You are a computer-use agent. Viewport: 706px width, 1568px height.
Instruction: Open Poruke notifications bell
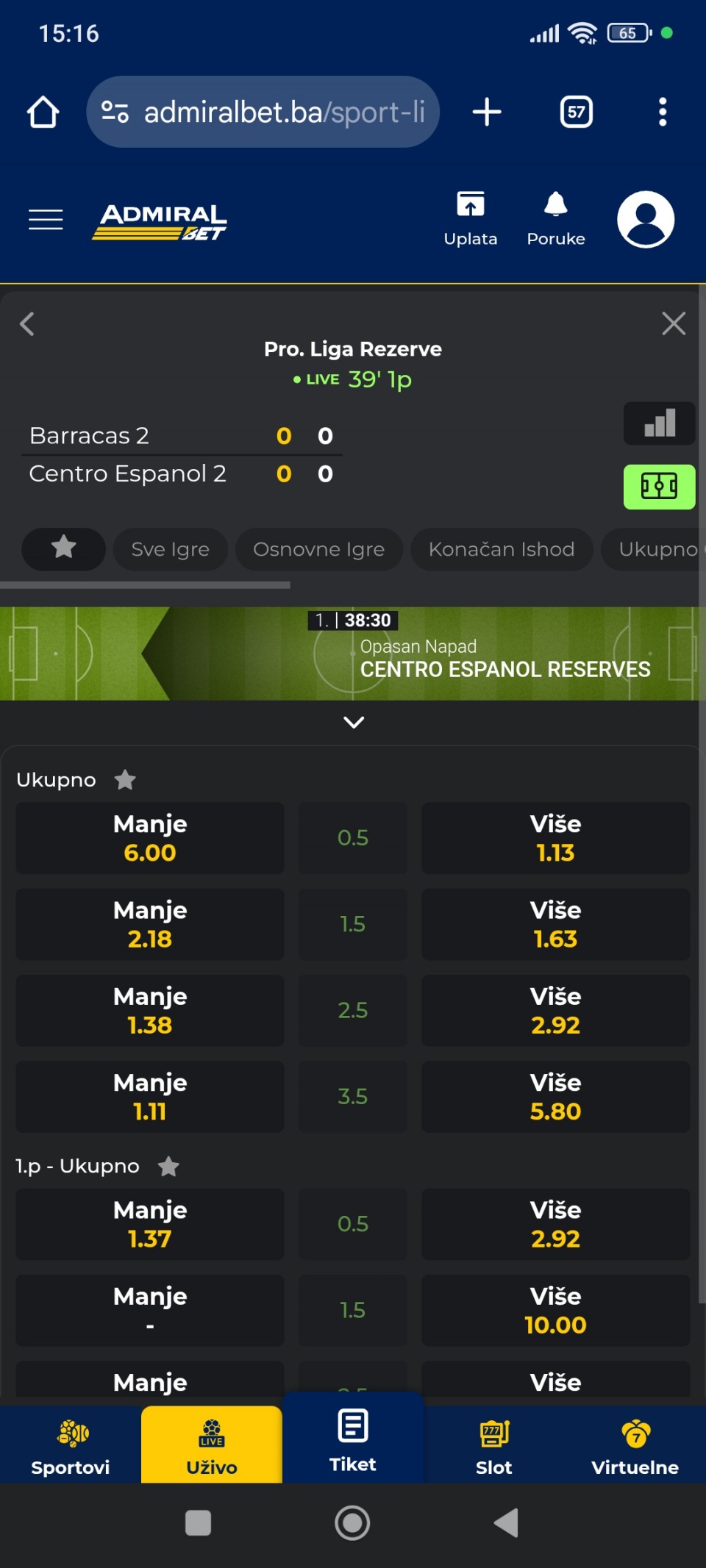point(556,219)
